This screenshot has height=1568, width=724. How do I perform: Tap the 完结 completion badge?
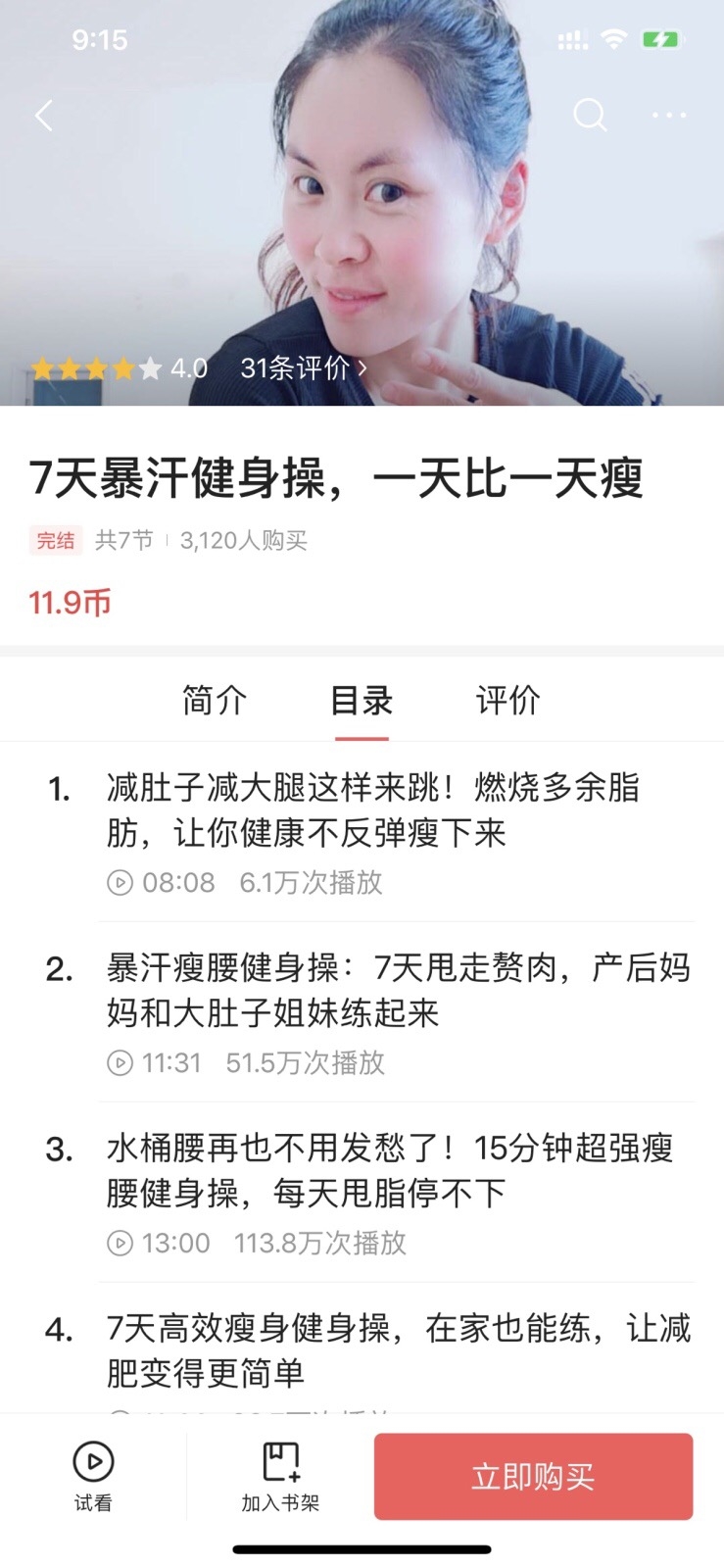55,540
